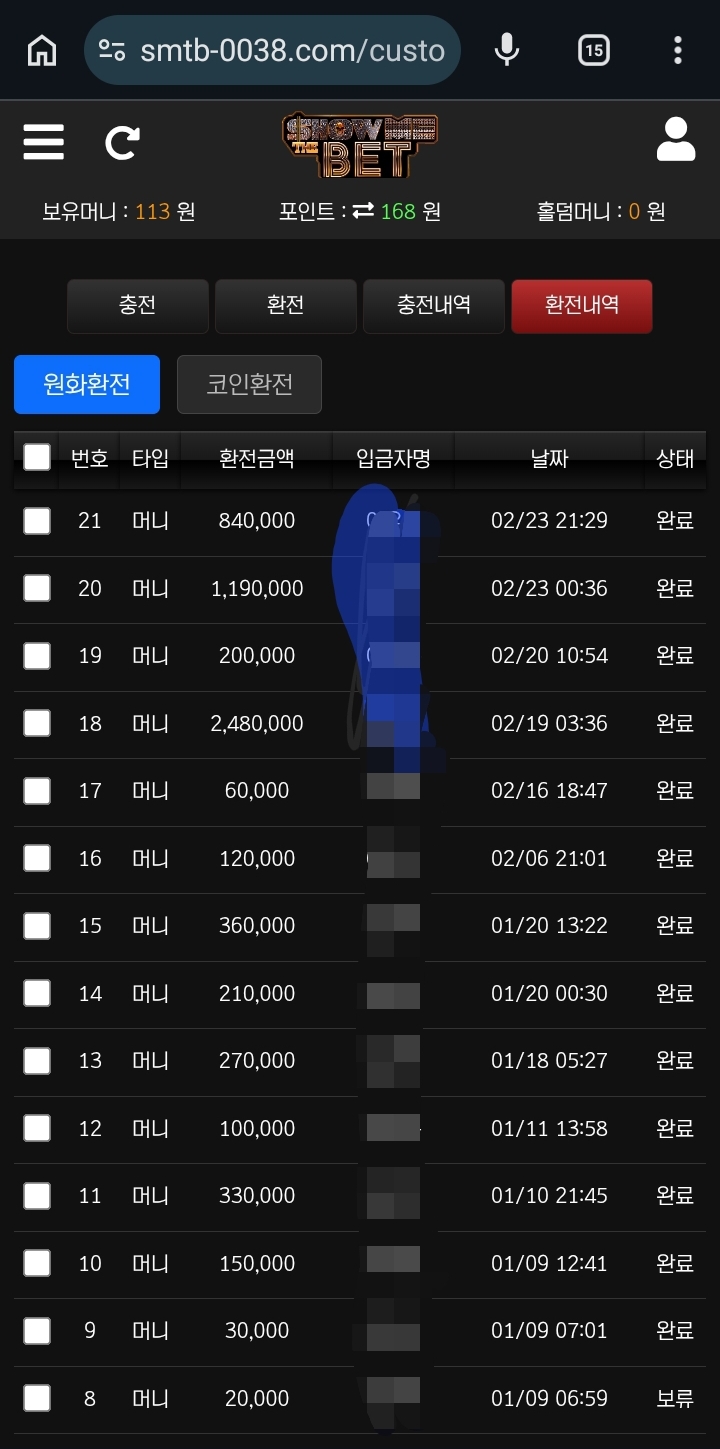Image resolution: width=720 pixels, height=1449 pixels.
Task: Open the user profile icon
Action: (x=676, y=140)
